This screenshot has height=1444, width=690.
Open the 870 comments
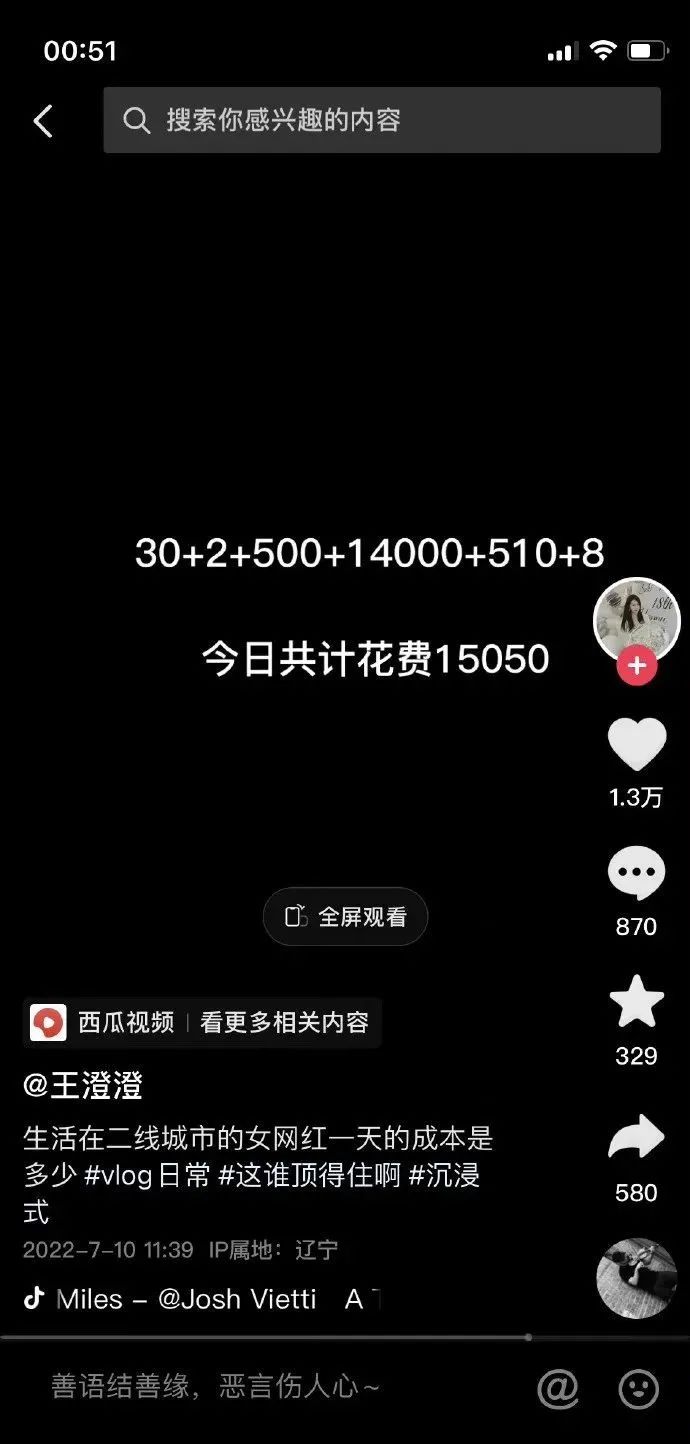636,874
